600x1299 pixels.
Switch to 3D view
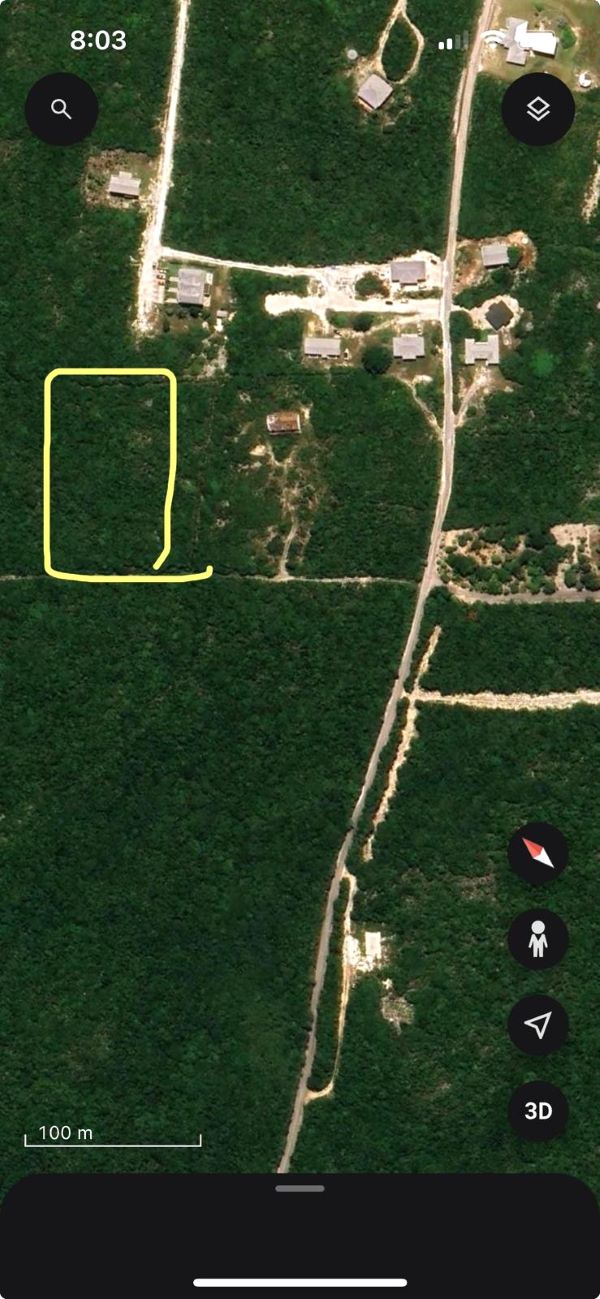[538, 1111]
